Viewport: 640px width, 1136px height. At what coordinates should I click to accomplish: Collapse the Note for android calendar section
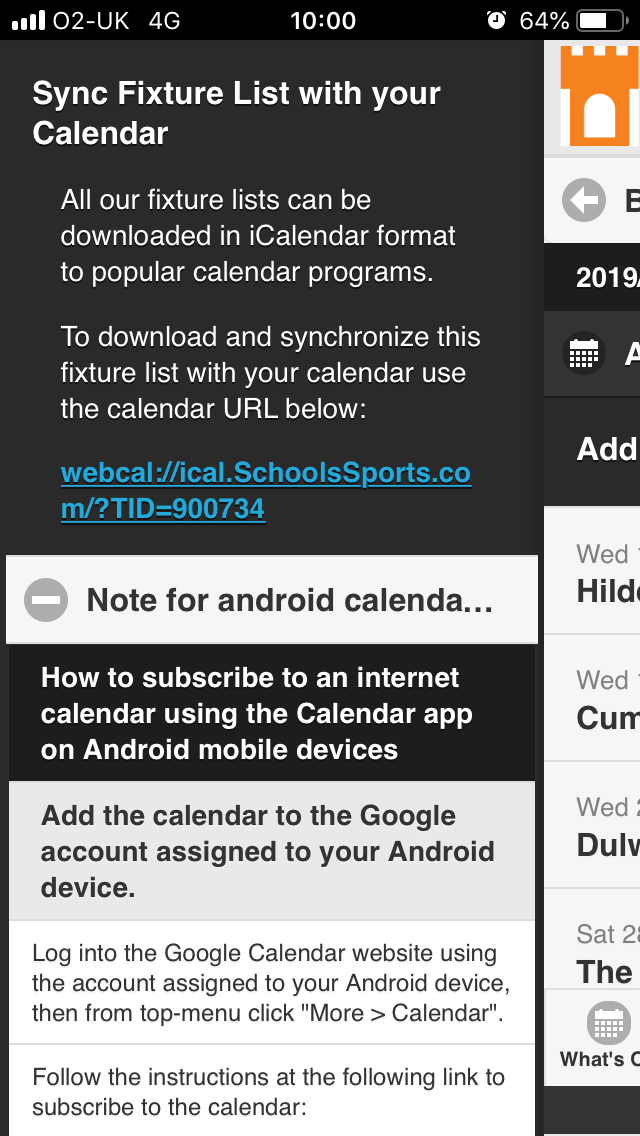(x=272, y=600)
